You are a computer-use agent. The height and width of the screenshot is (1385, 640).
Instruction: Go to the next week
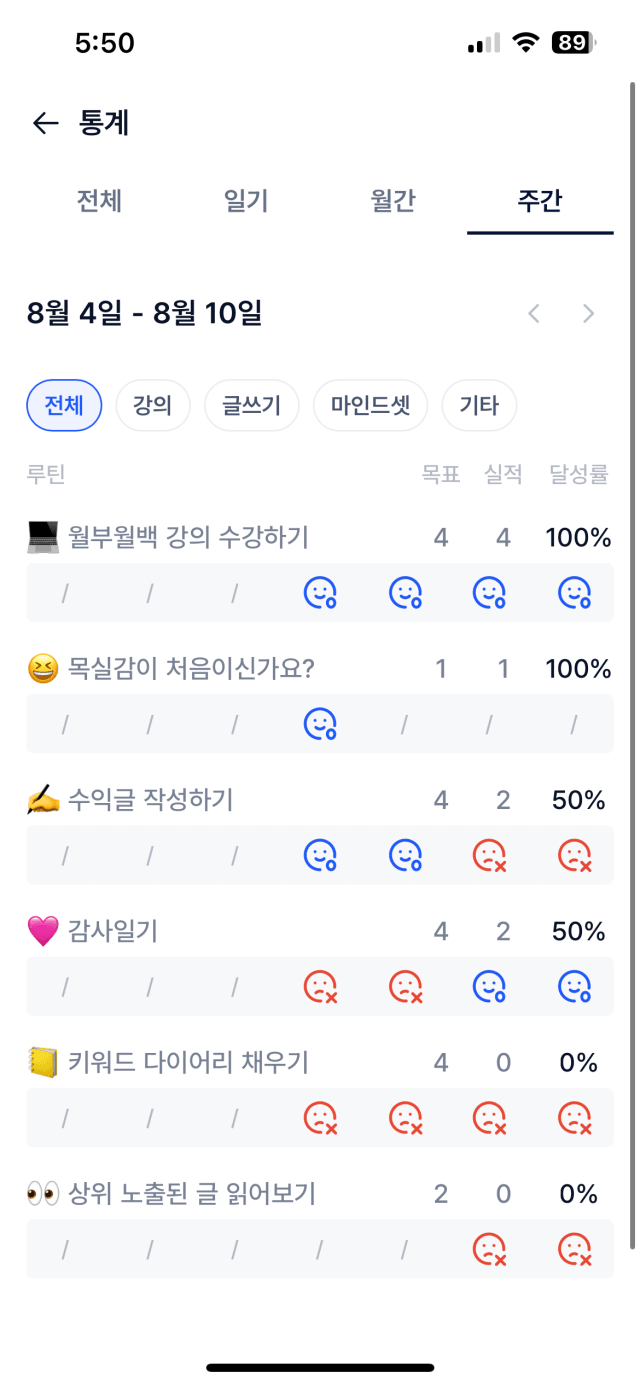click(x=589, y=314)
